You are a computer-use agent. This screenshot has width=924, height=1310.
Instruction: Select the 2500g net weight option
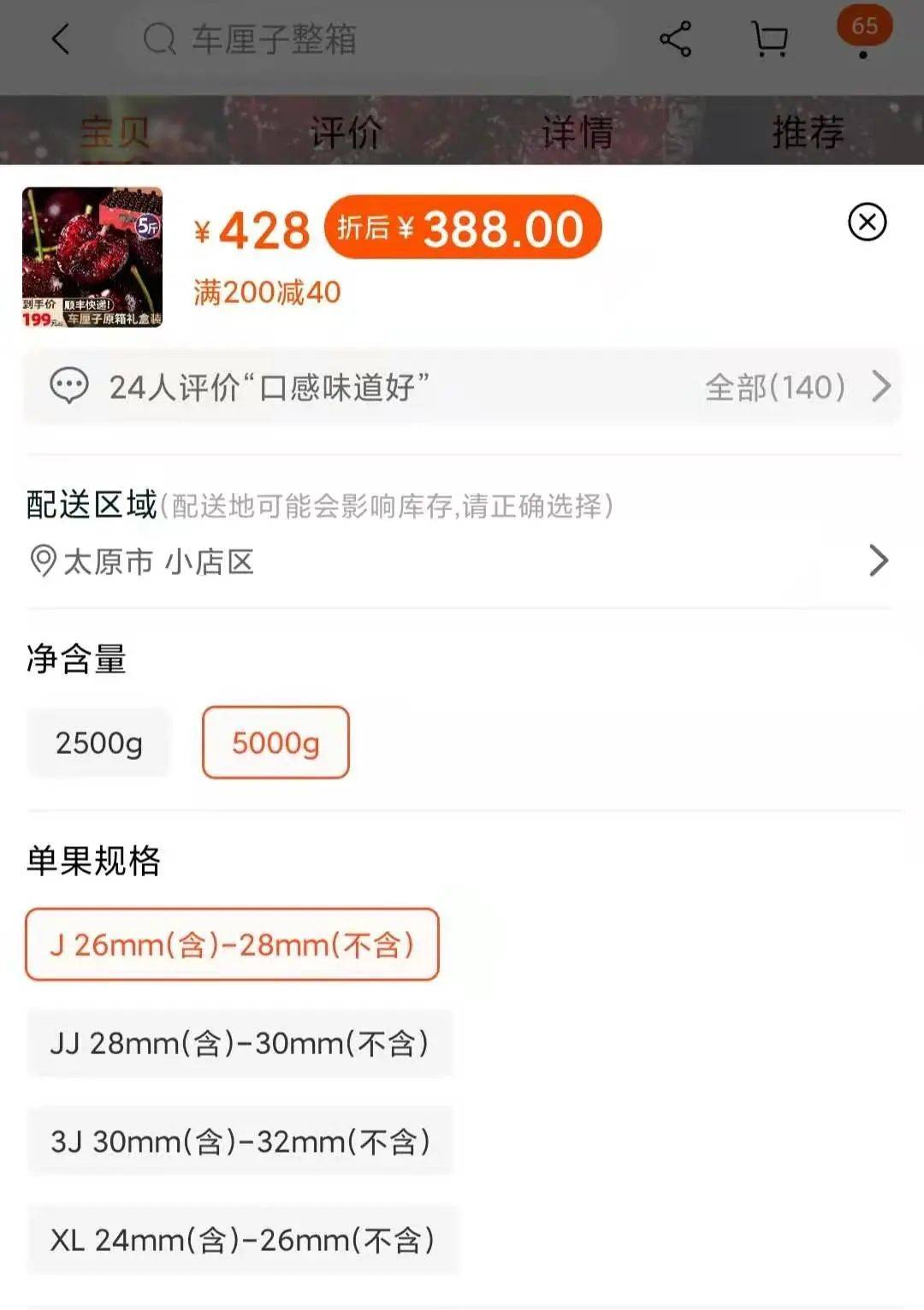tap(98, 742)
